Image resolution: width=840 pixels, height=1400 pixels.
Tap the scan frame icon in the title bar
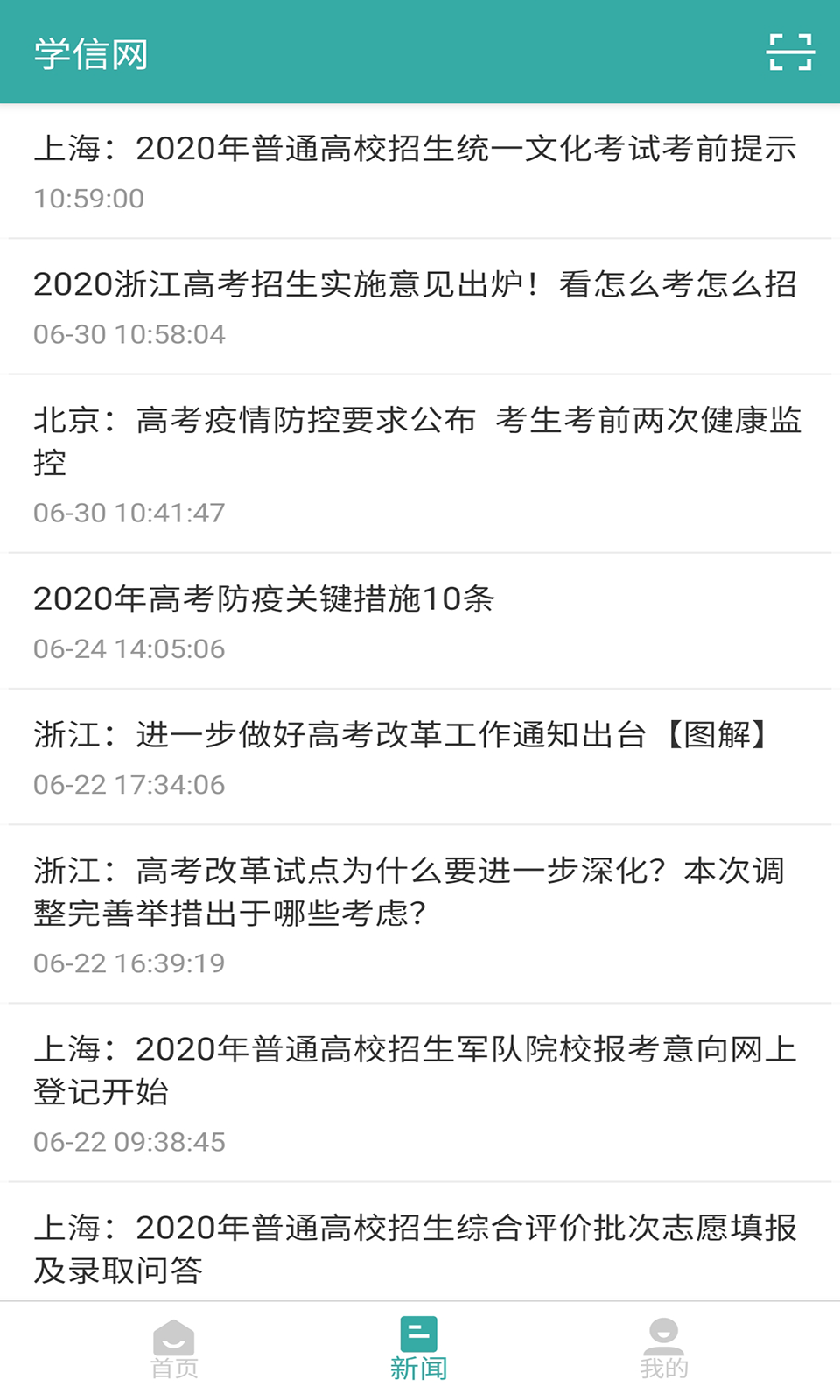pyautogui.click(x=788, y=53)
